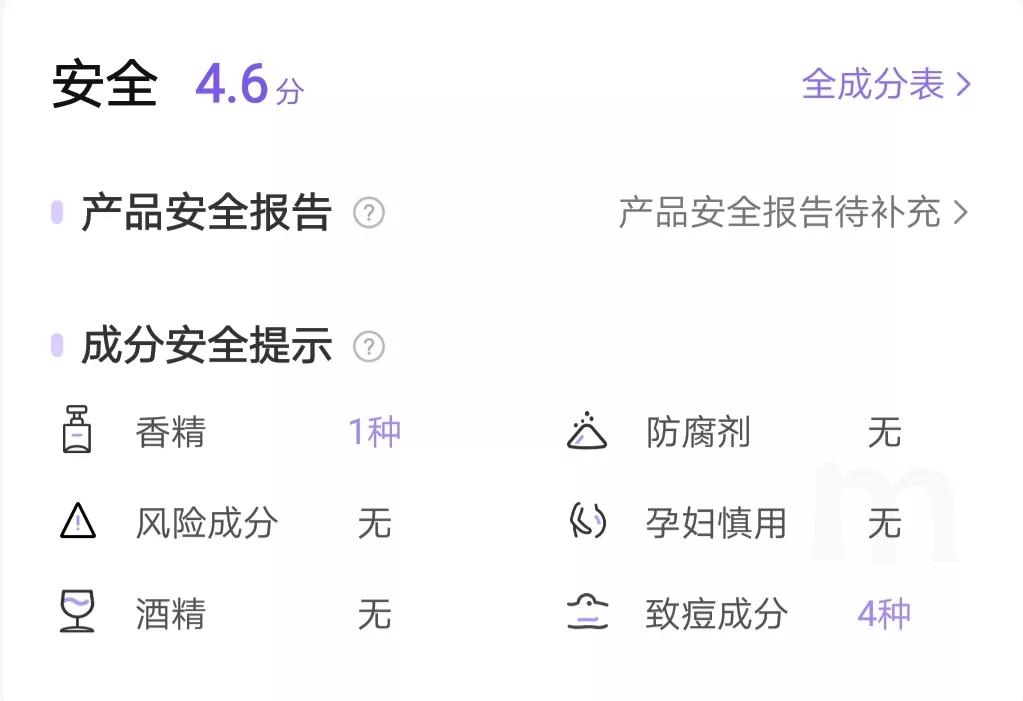This screenshot has width=1023, height=701.
Task: Open the full ingredient list (全成分表)
Action: point(885,85)
